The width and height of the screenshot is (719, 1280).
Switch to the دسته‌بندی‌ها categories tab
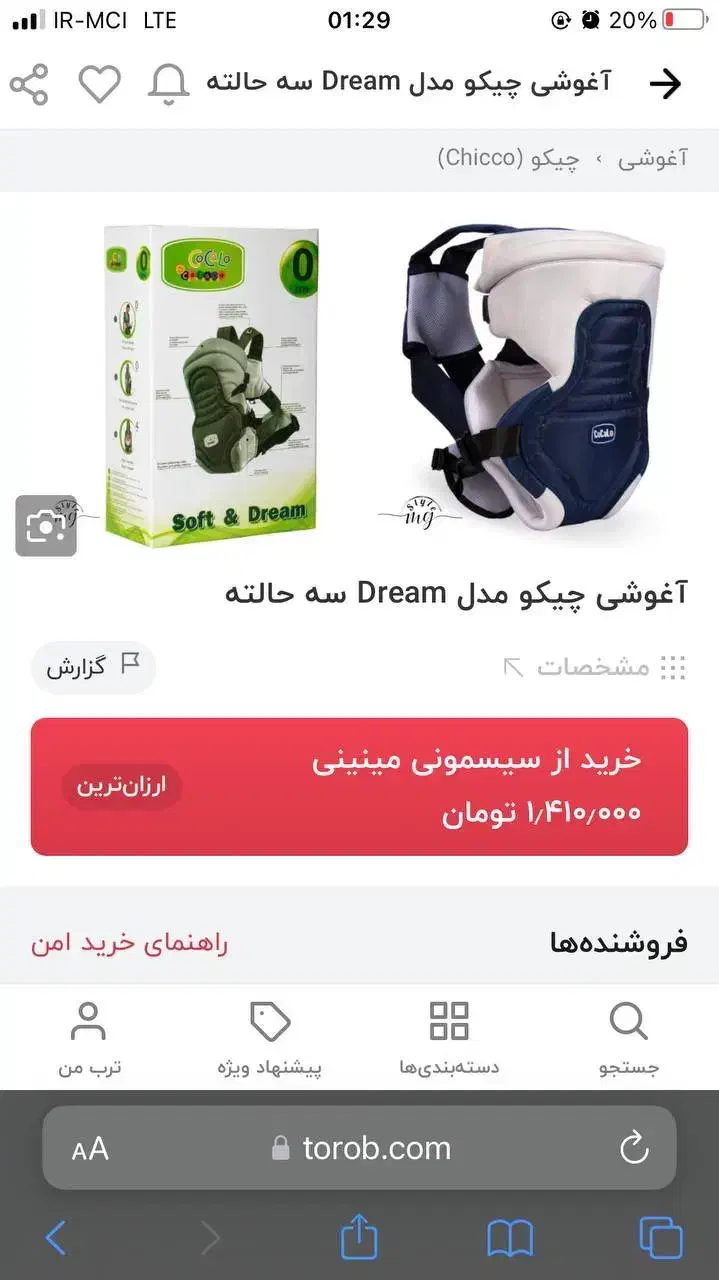tap(449, 1038)
